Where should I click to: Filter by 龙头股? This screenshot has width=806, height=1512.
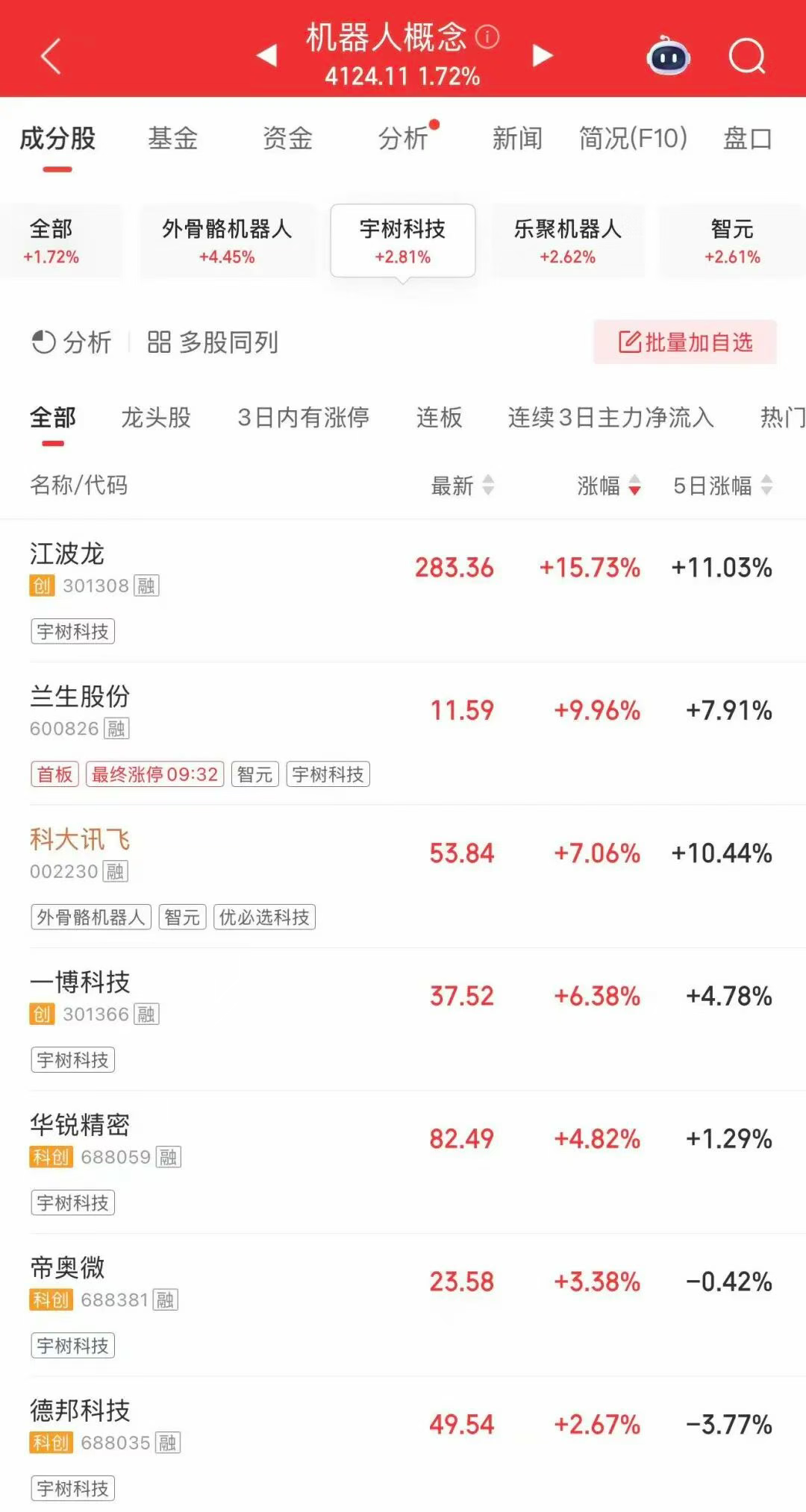tap(156, 418)
